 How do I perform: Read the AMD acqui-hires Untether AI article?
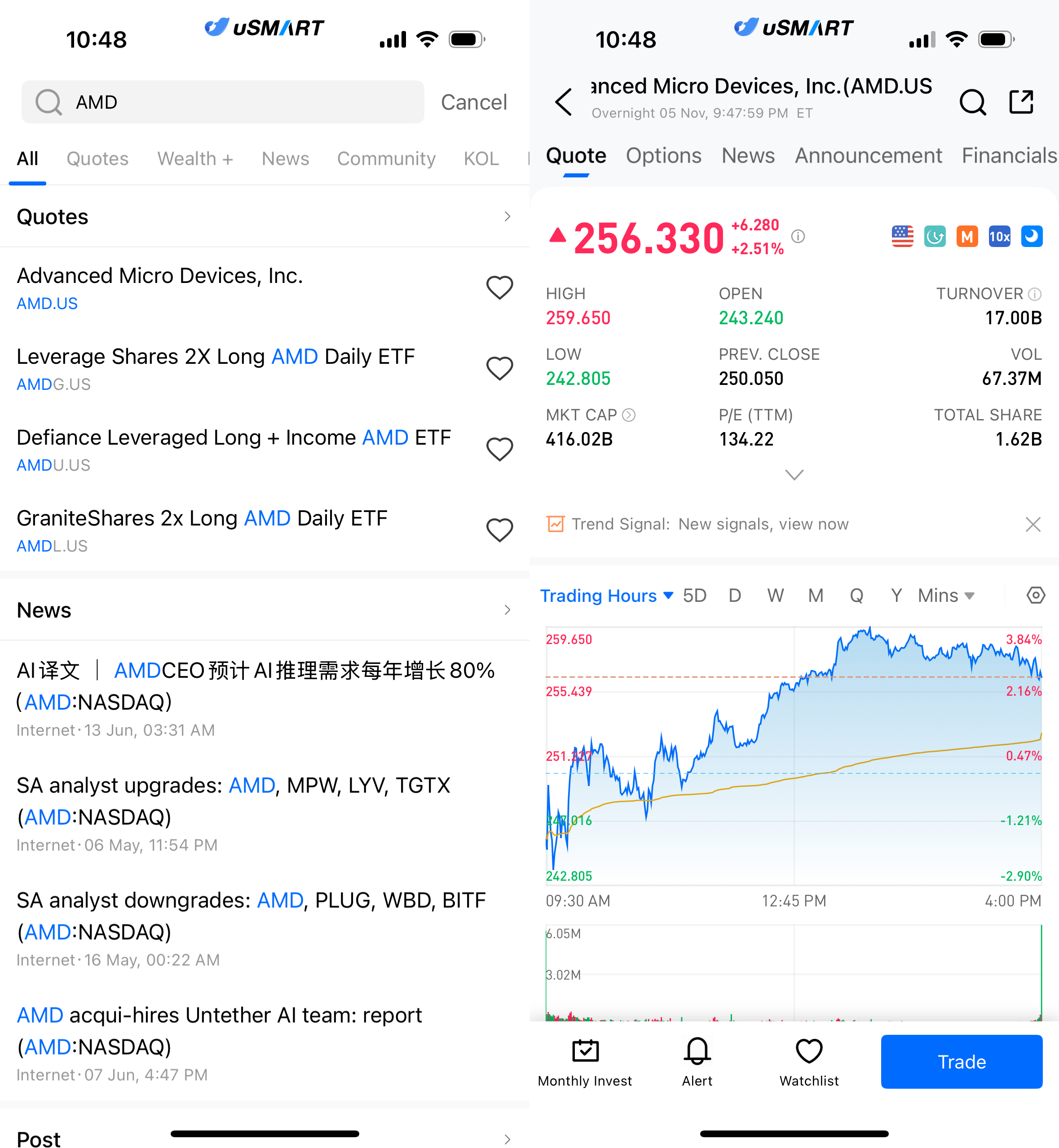click(220, 1030)
